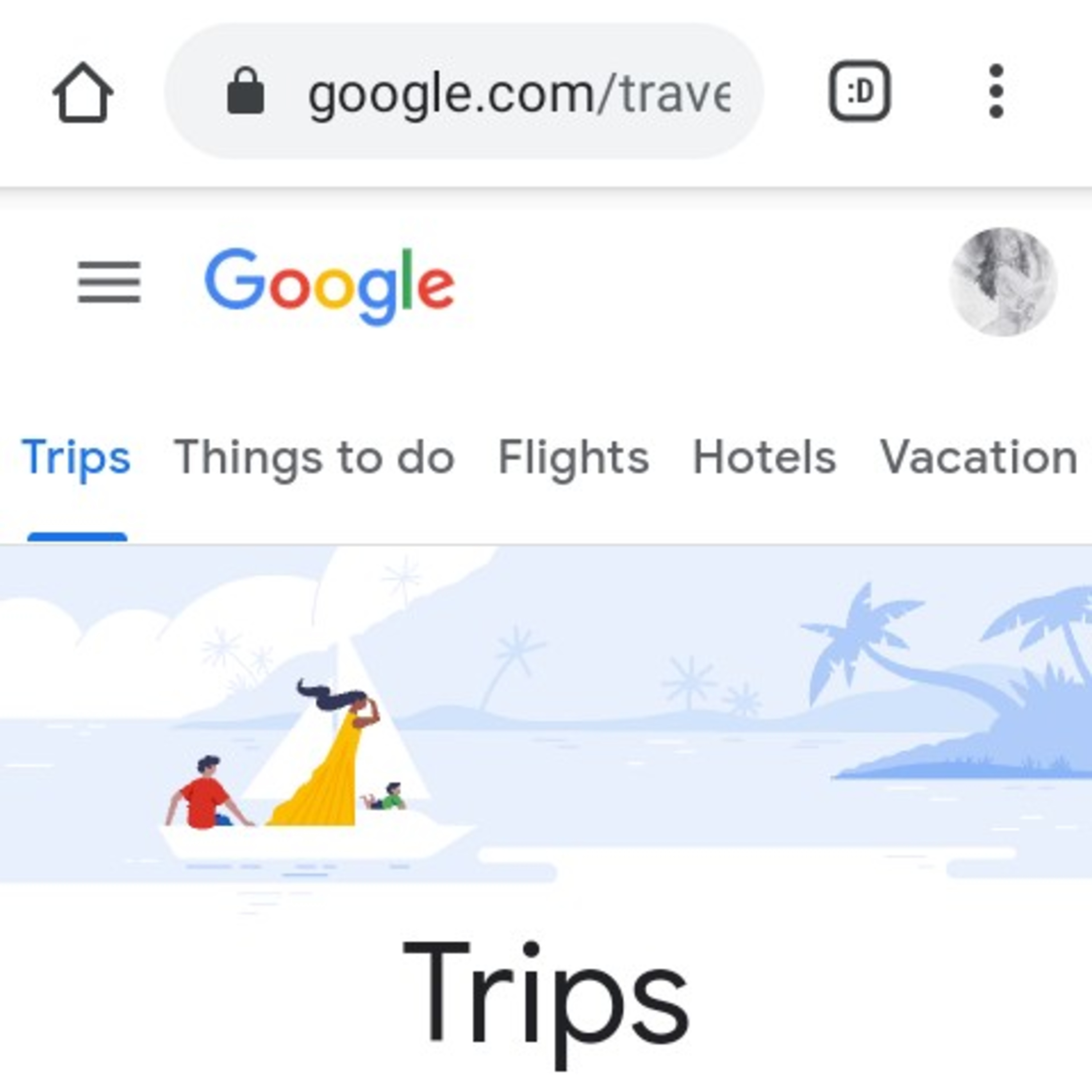Open the browser tab switcher
Image resolution: width=1092 pixels, height=1092 pixels.
coord(859,91)
